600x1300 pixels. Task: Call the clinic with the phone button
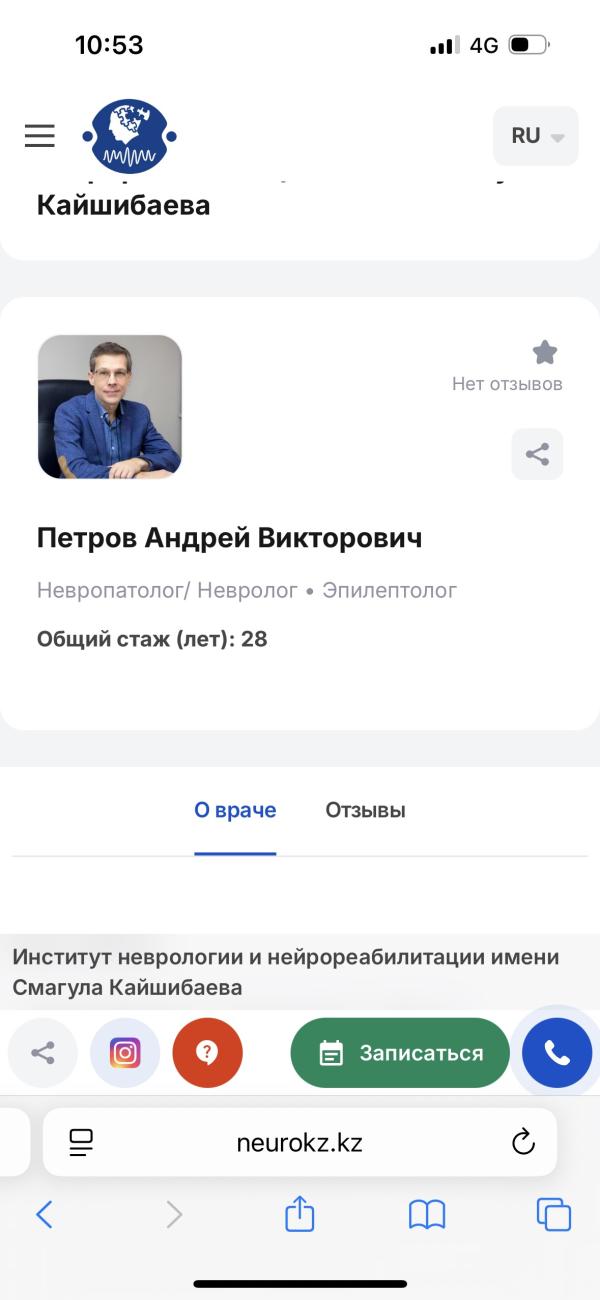pyautogui.click(x=556, y=1053)
